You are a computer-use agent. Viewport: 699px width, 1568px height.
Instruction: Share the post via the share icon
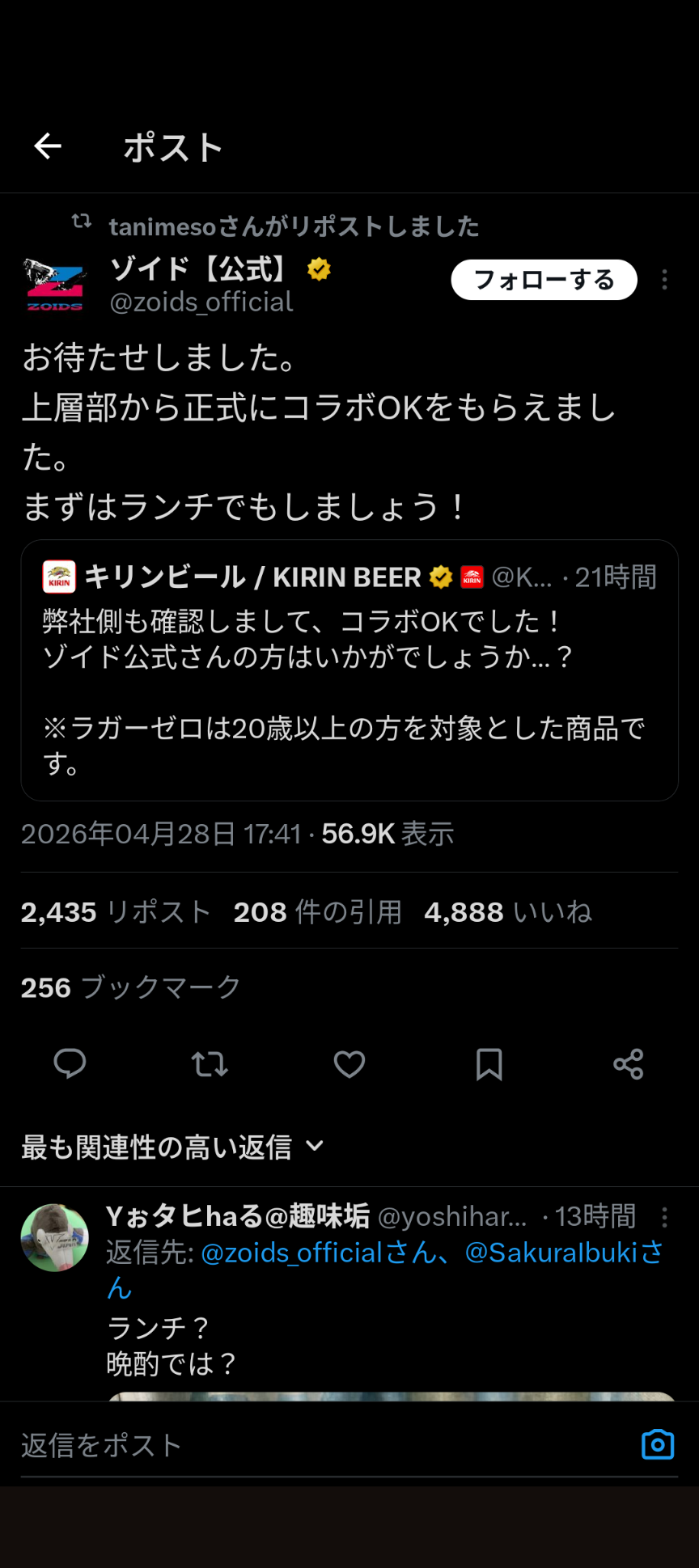(x=628, y=1063)
